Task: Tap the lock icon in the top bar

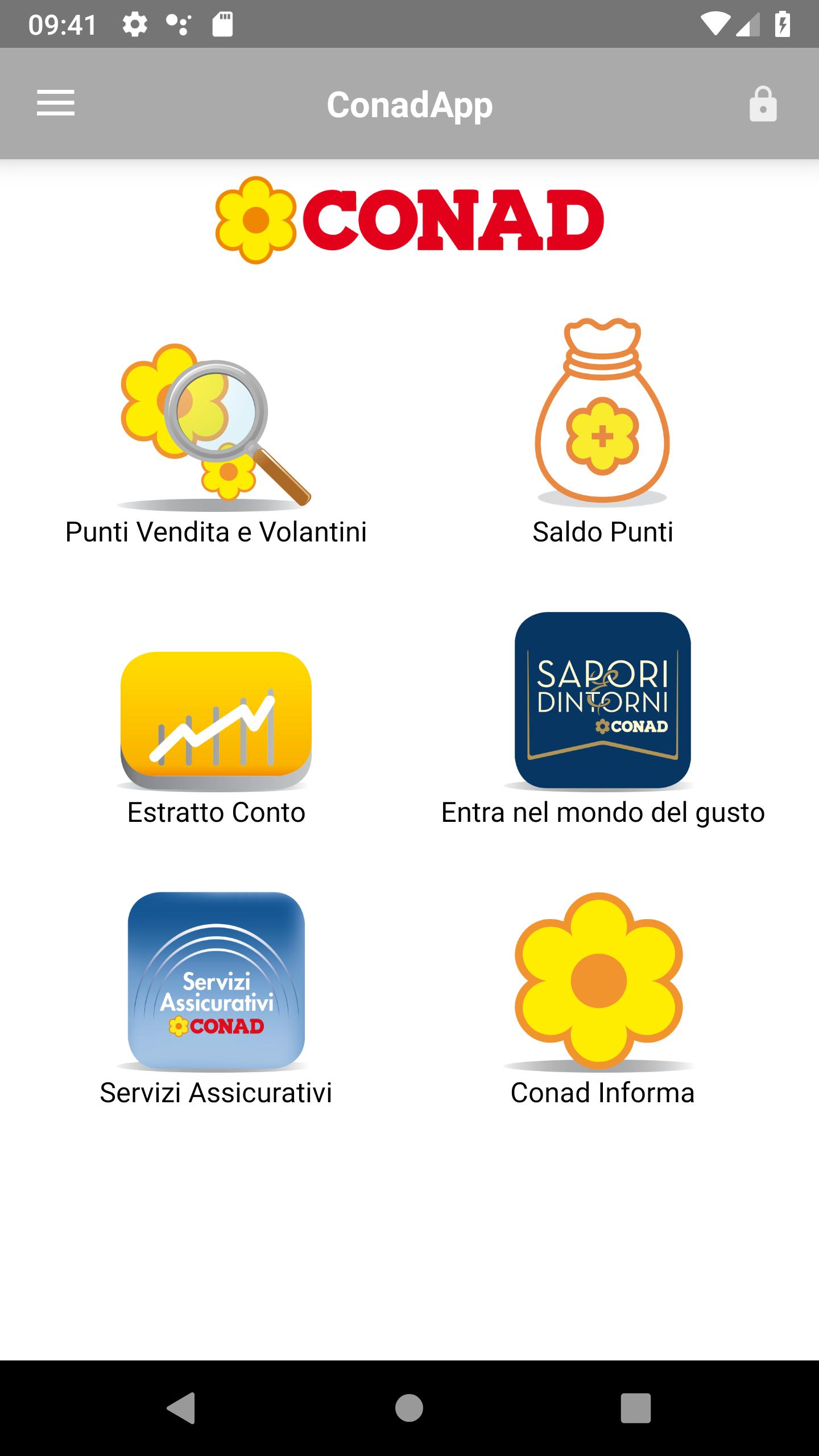Action: tap(763, 104)
